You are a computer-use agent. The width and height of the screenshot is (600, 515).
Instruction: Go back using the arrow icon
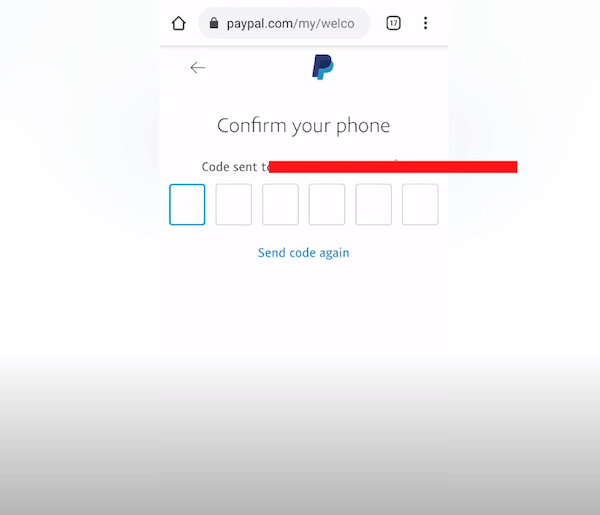tap(197, 68)
